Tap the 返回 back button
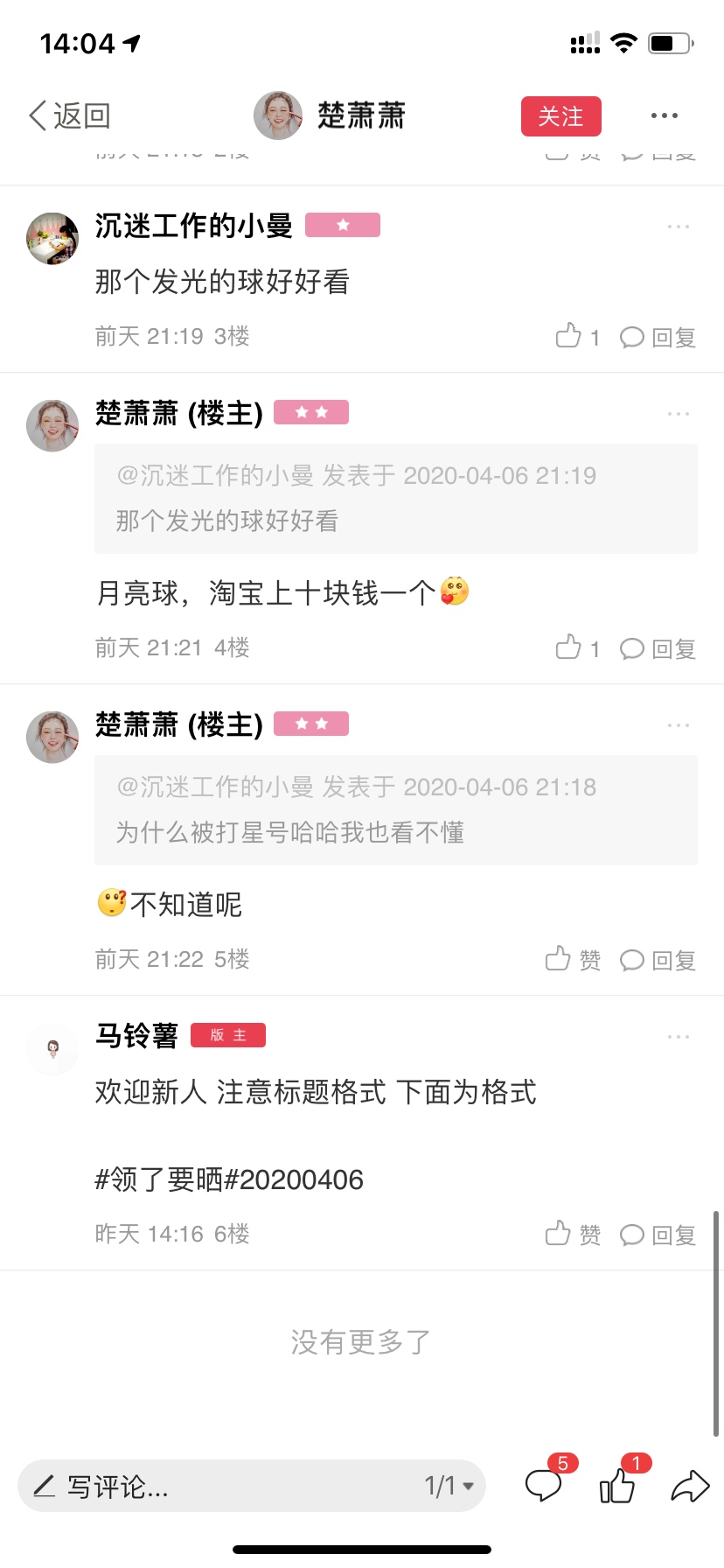The width and height of the screenshot is (724, 1568). [x=69, y=115]
